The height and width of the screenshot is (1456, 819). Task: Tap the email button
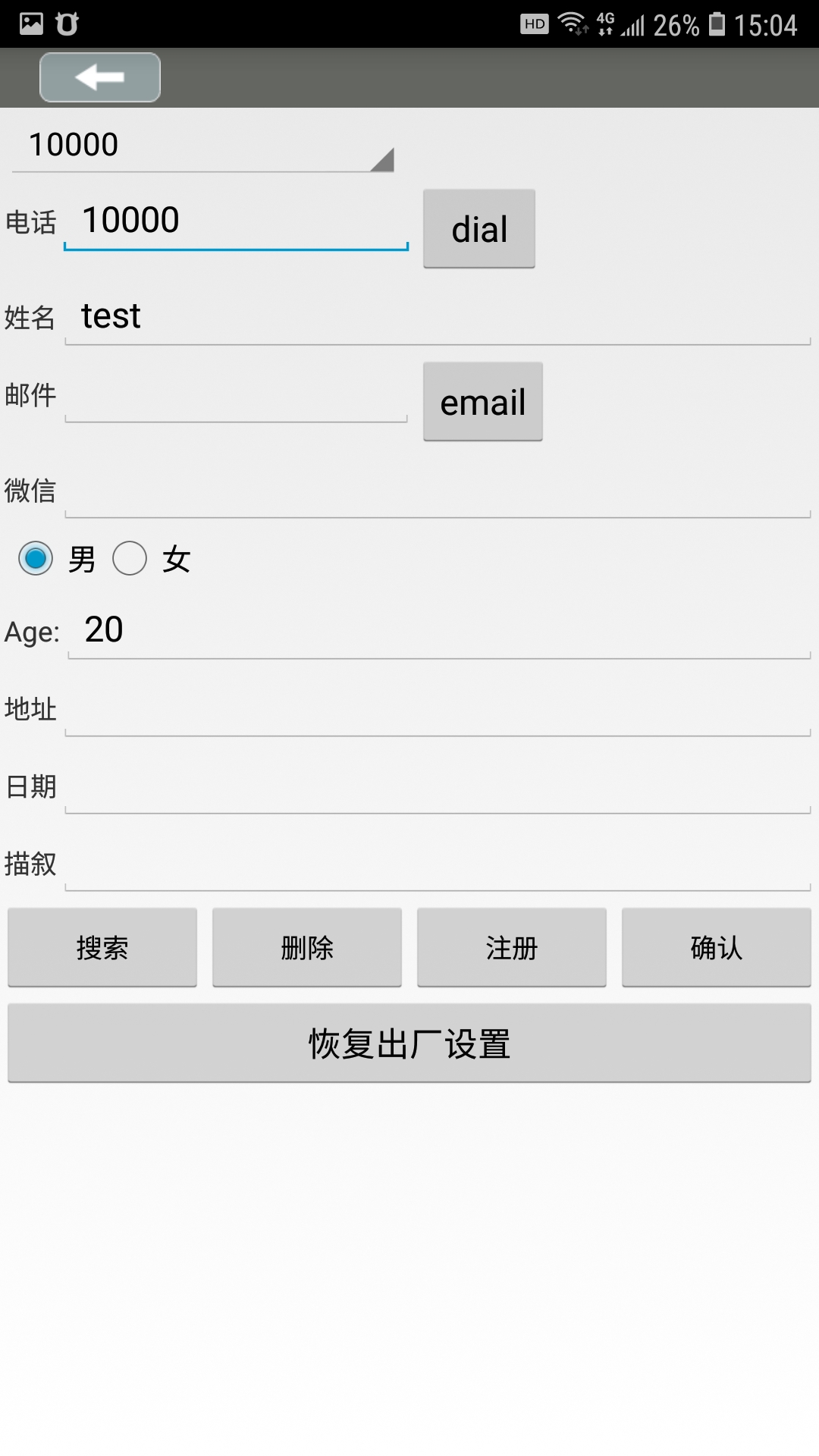click(483, 402)
